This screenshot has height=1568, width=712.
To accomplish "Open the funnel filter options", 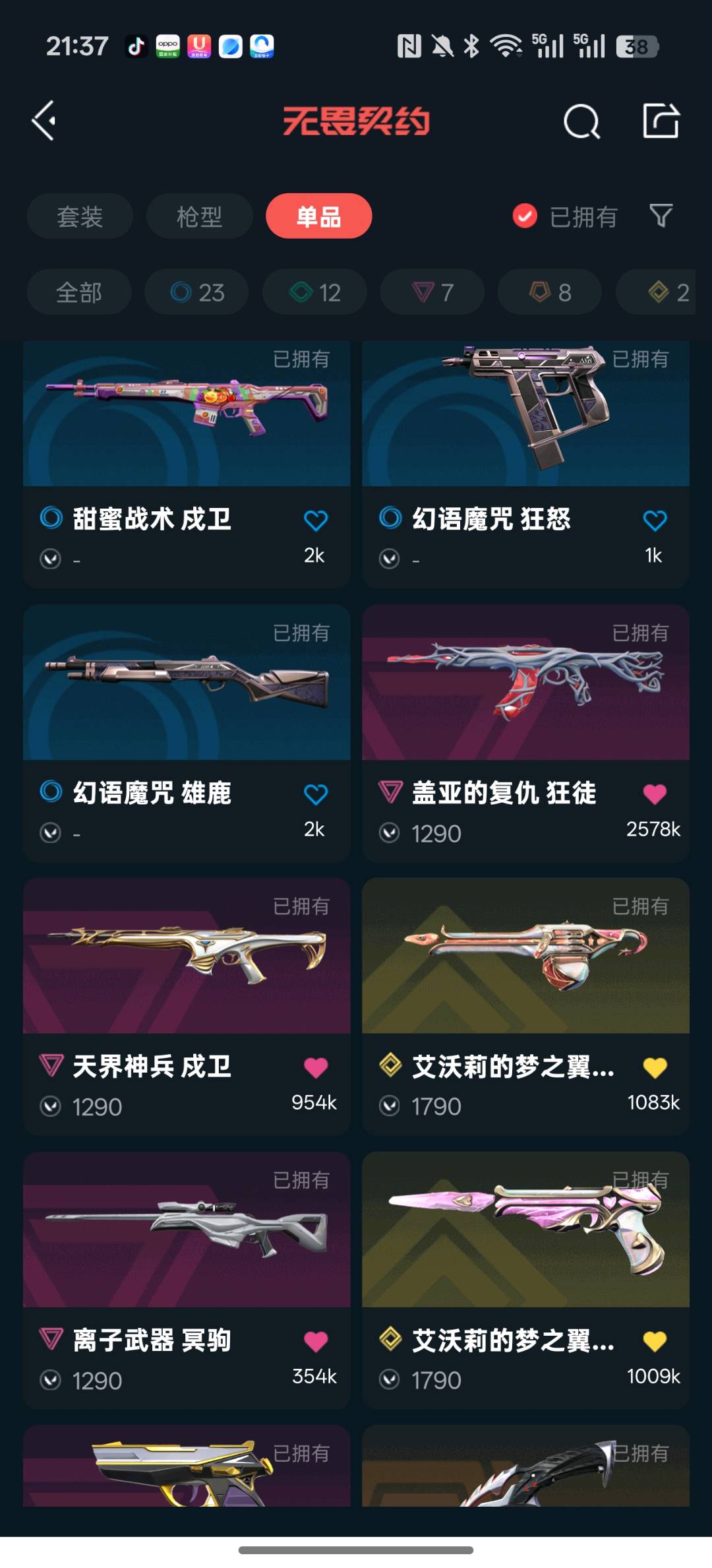I will [661, 215].
